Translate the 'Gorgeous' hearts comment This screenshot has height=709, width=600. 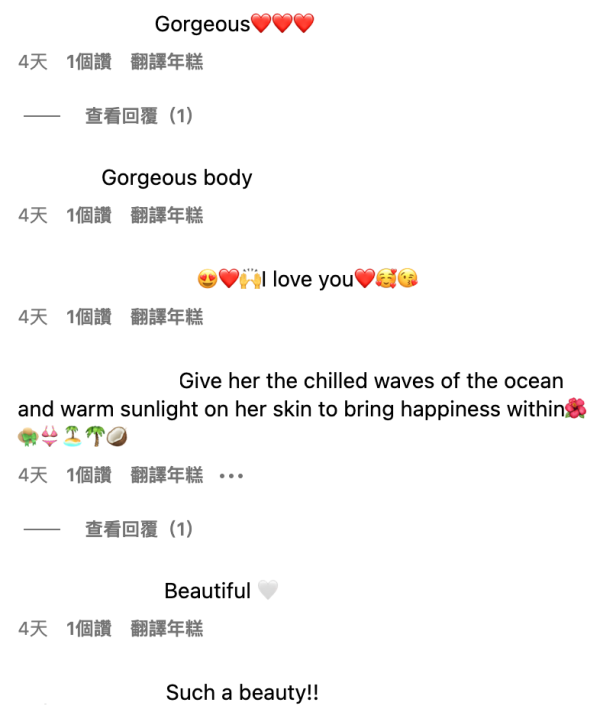tap(166, 62)
